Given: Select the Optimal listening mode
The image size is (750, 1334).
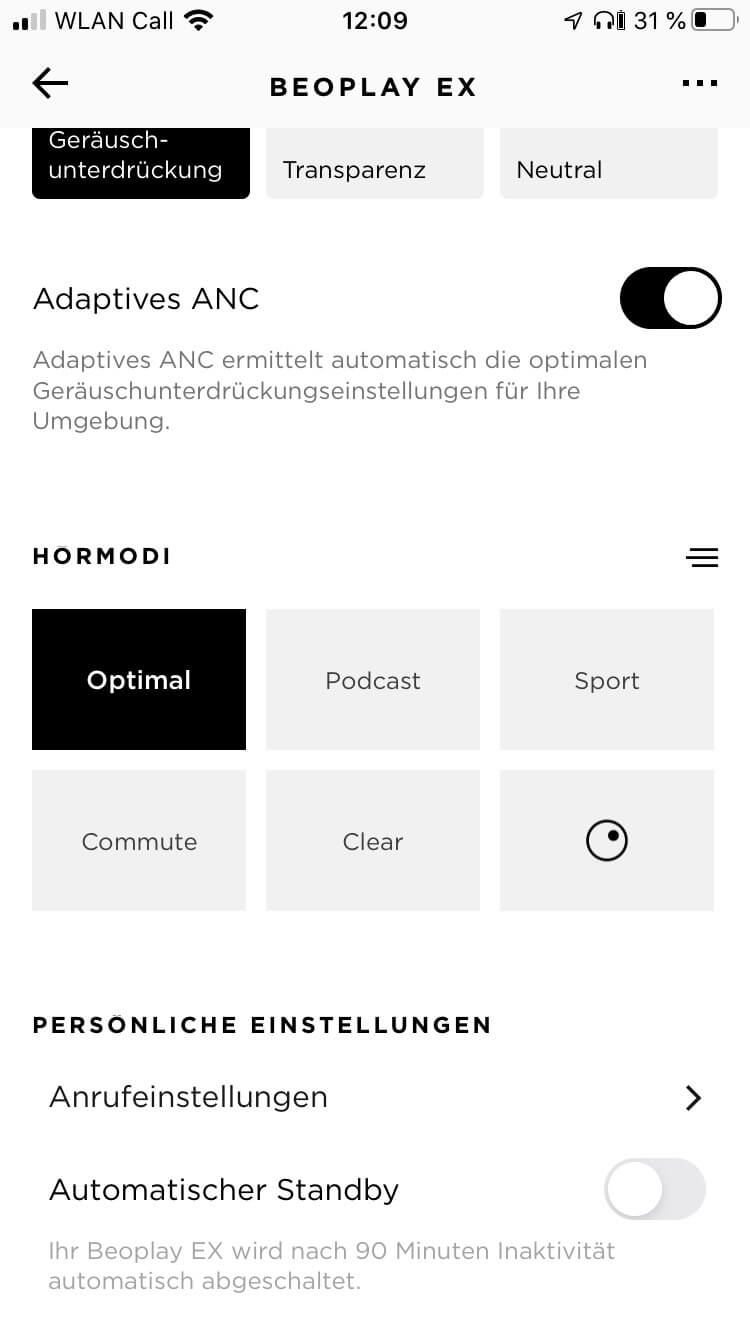Looking at the screenshot, I should [x=139, y=680].
